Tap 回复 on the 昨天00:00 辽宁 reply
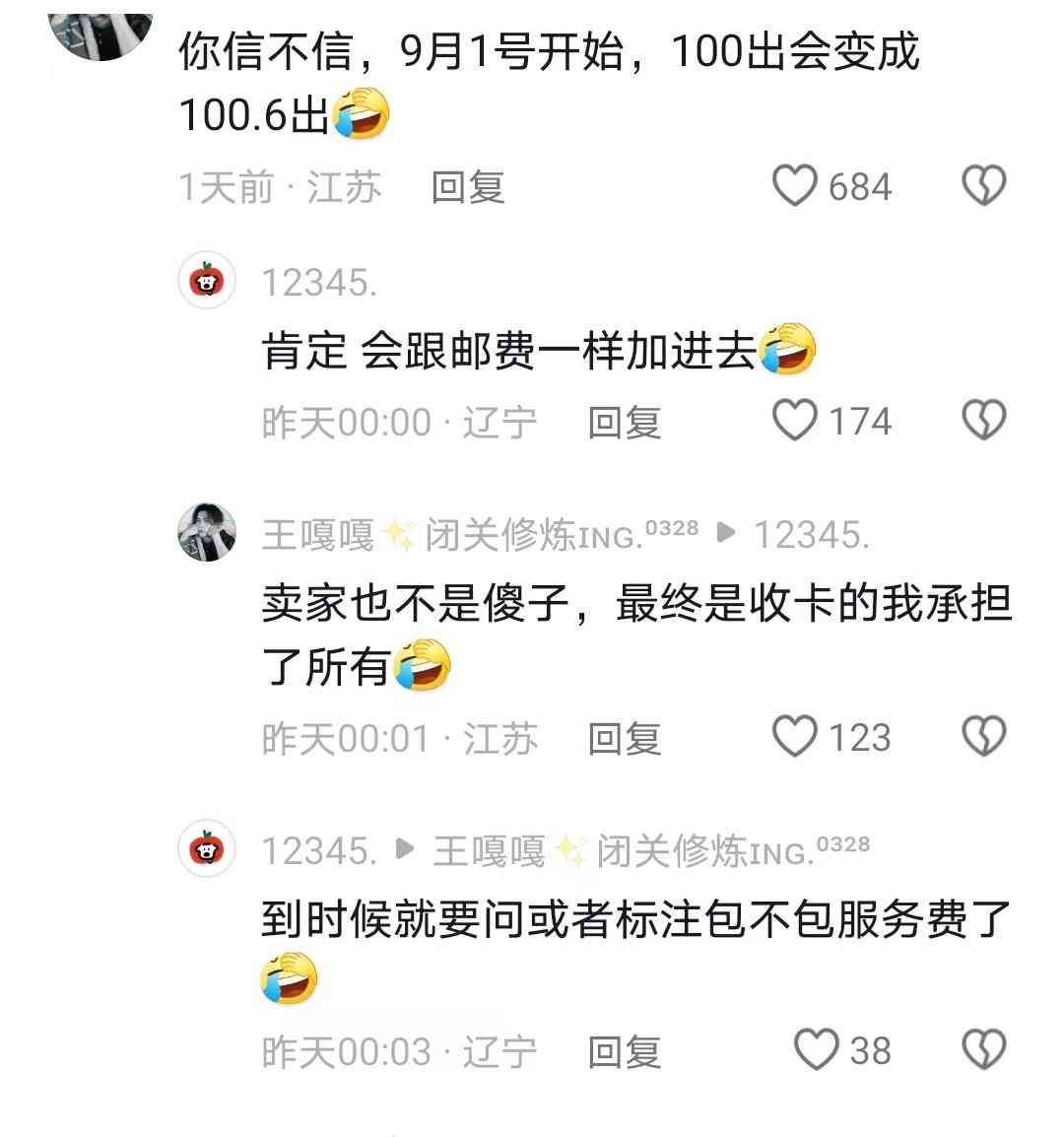Viewport: 1064px width, 1137px height. pyautogui.click(x=624, y=423)
